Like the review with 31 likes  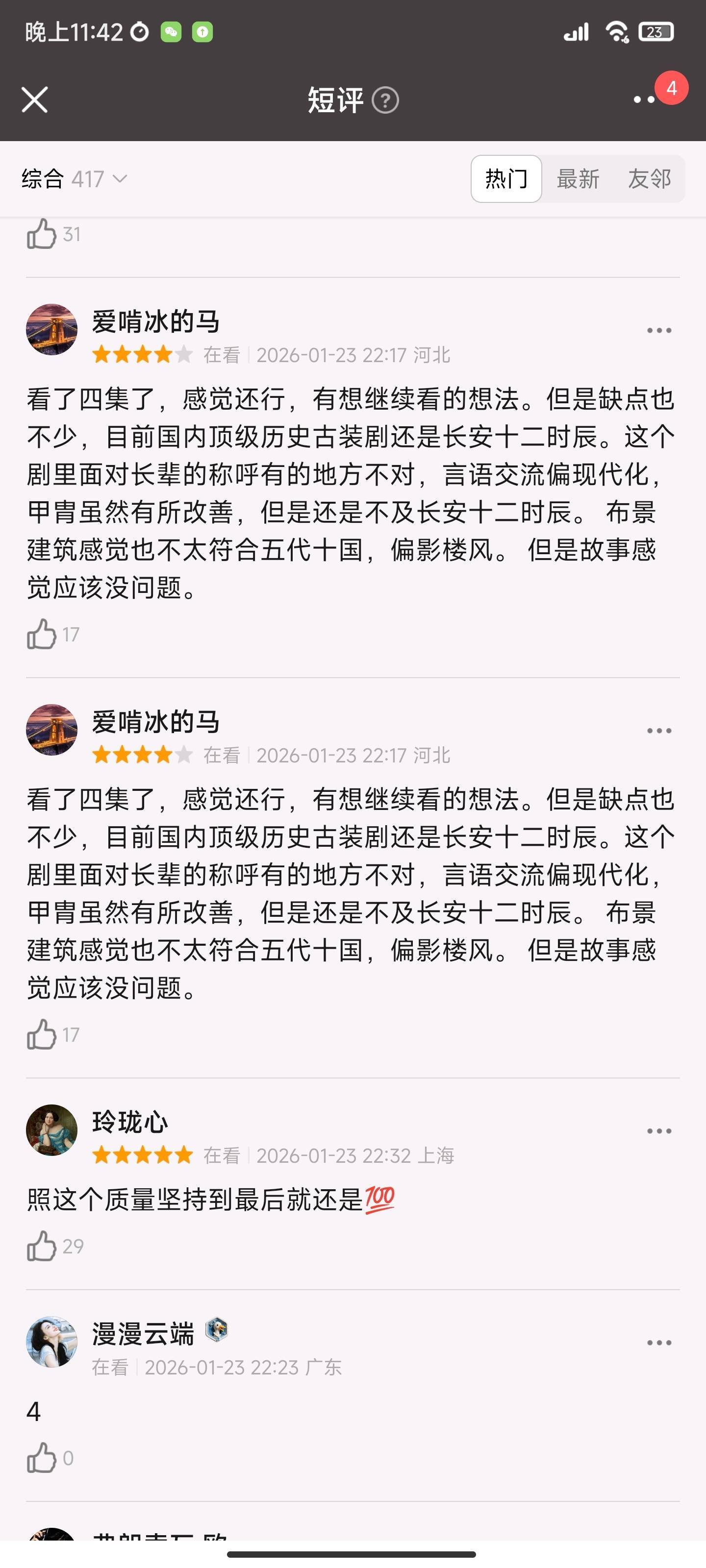[41, 234]
